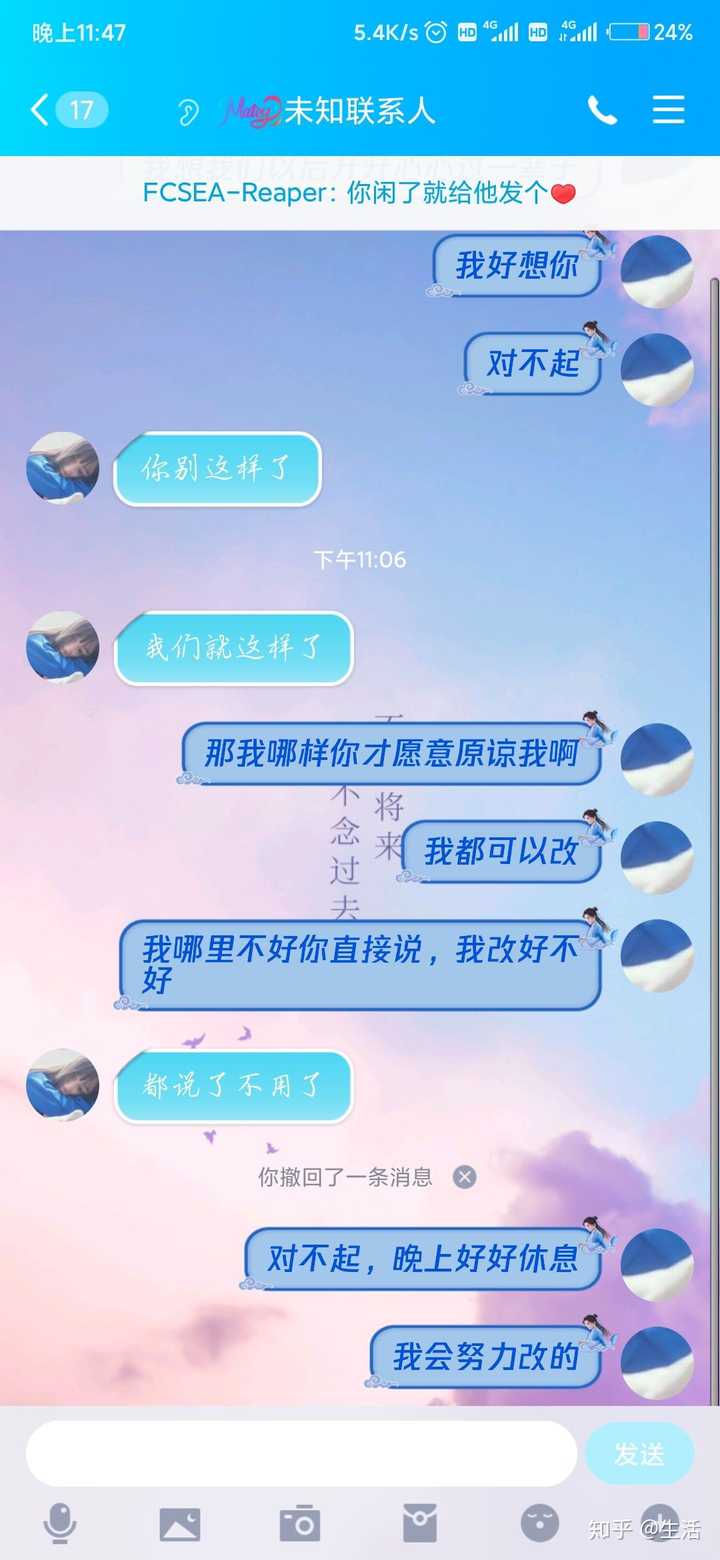Open the camera to take a photo

pos(299,1524)
